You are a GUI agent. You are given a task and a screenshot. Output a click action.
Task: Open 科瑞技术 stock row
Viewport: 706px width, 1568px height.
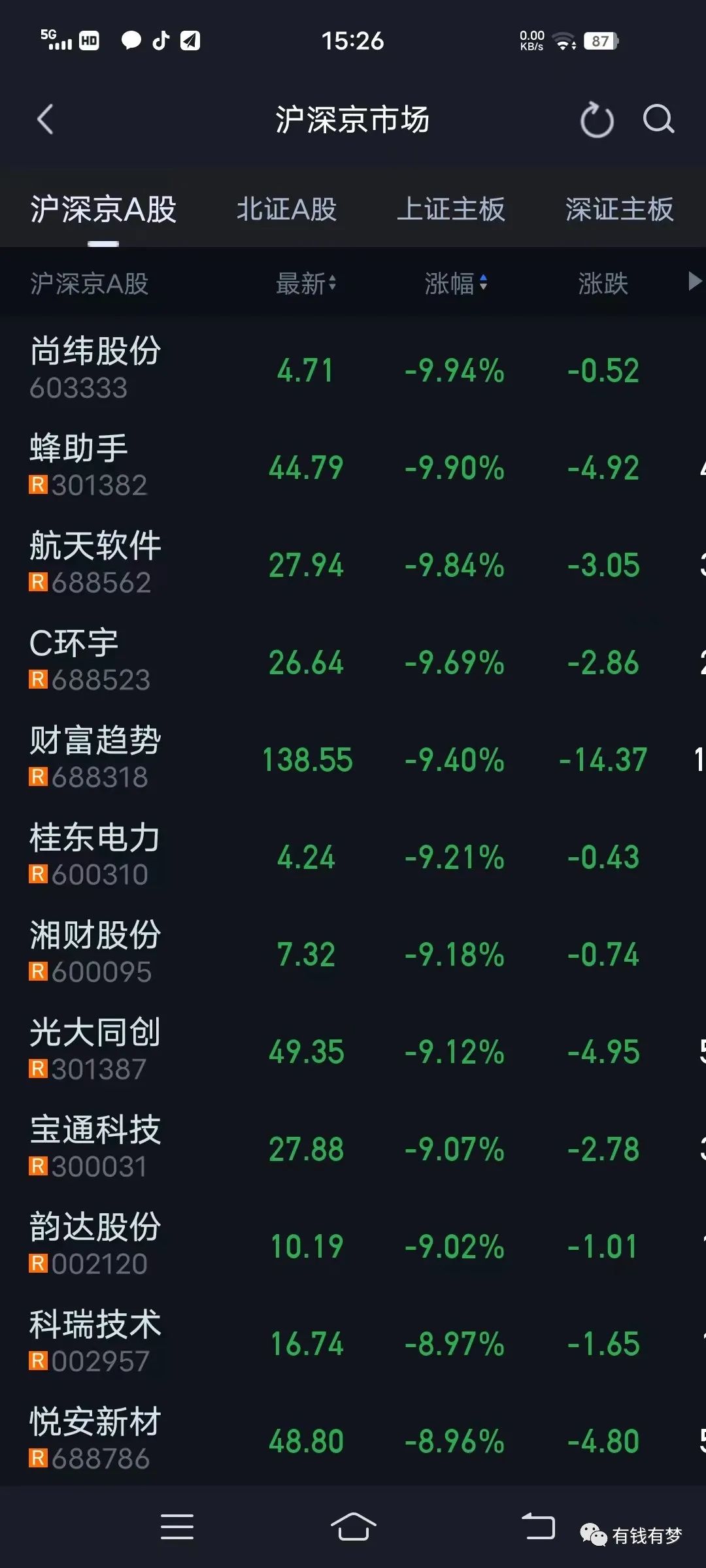pyautogui.click(x=353, y=1342)
